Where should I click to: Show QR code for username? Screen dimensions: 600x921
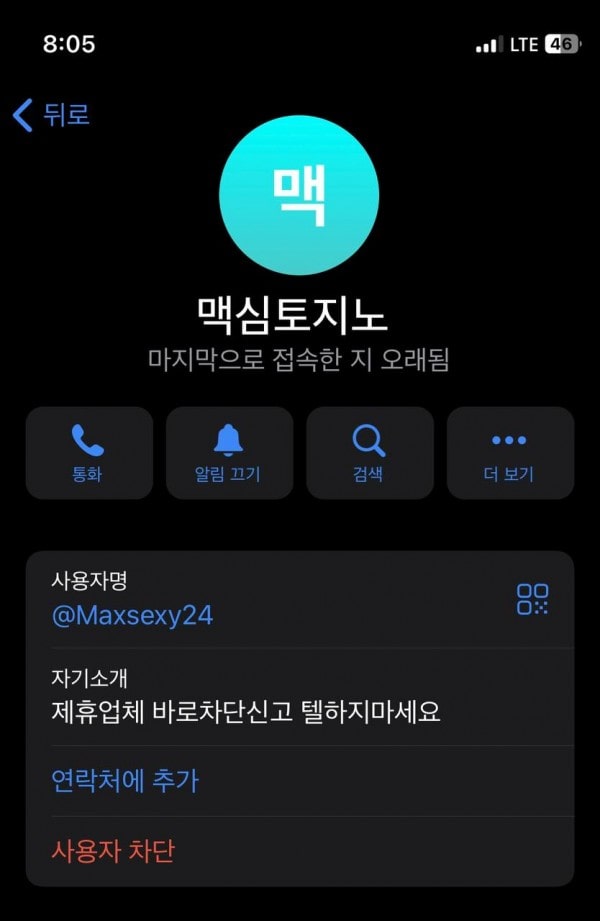coord(532,599)
